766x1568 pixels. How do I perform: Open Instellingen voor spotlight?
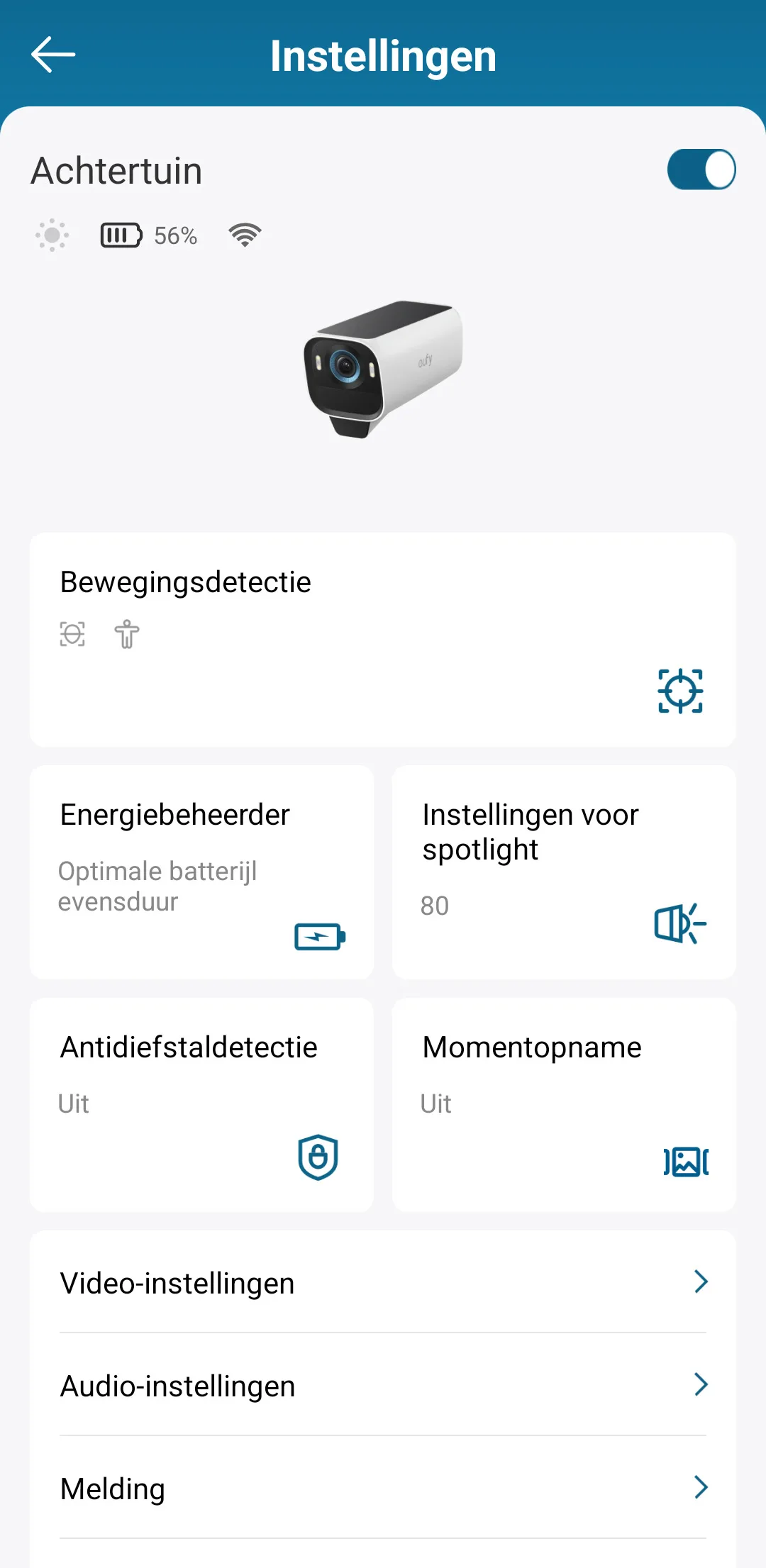(564, 872)
